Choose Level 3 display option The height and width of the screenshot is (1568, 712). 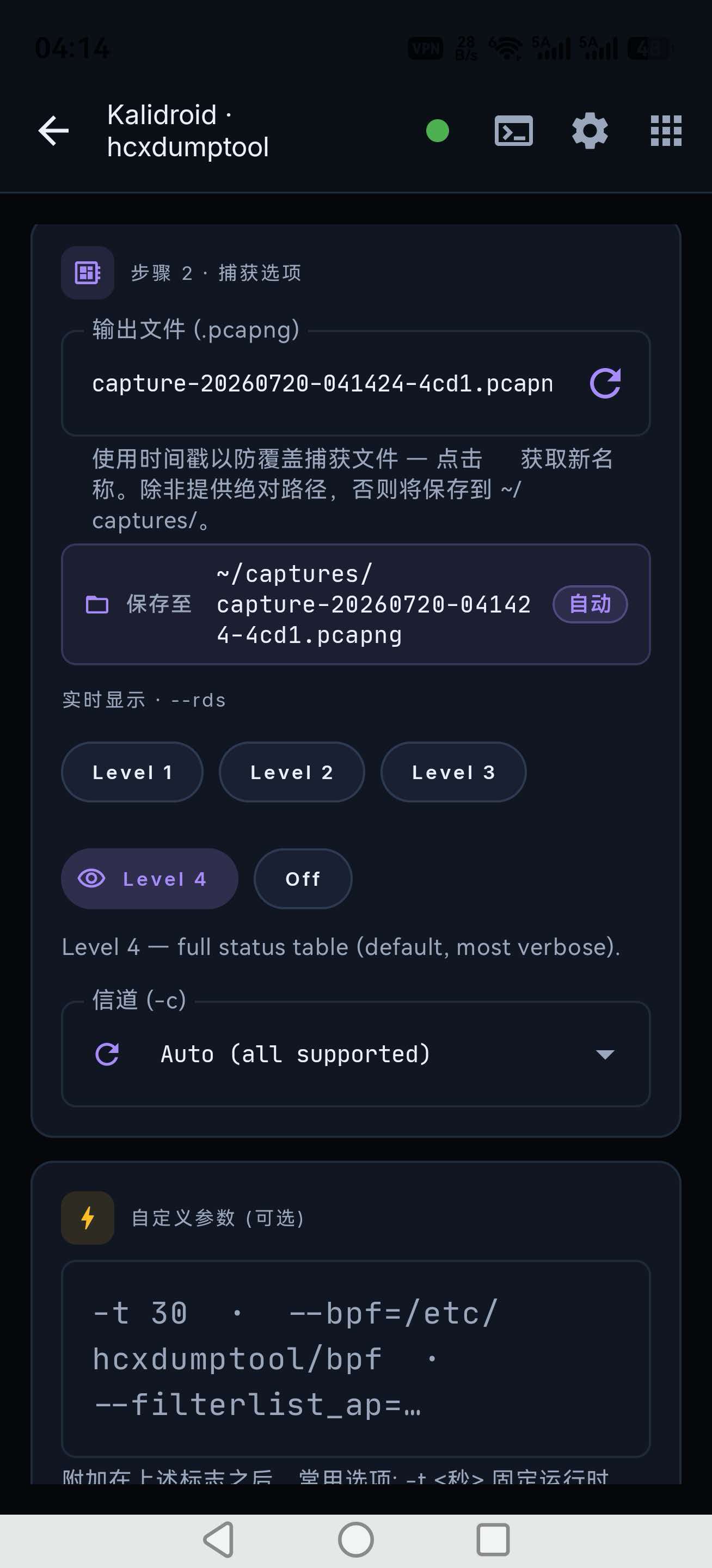click(x=453, y=773)
